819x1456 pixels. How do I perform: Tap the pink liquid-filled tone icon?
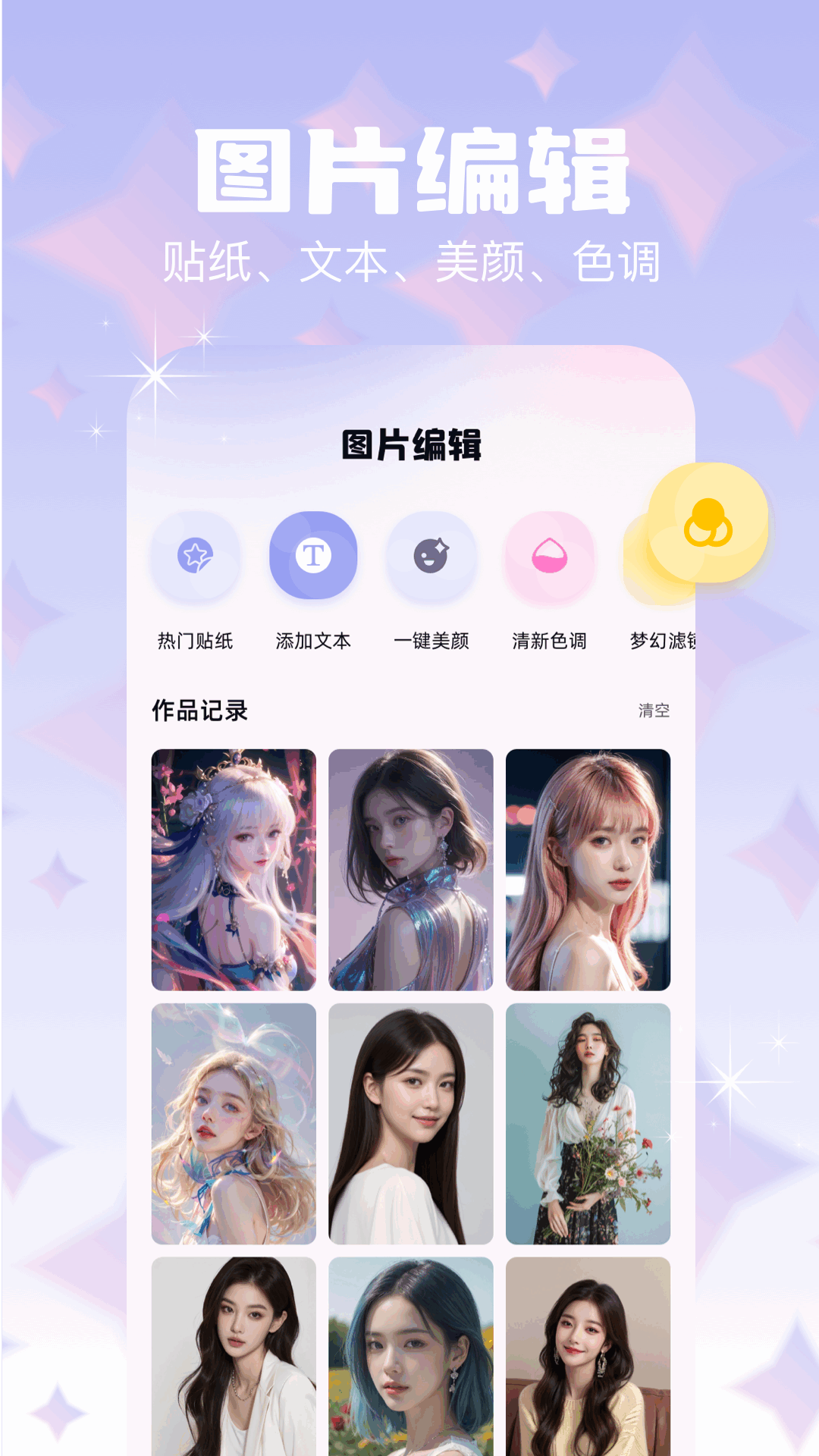tap(551, 556)
